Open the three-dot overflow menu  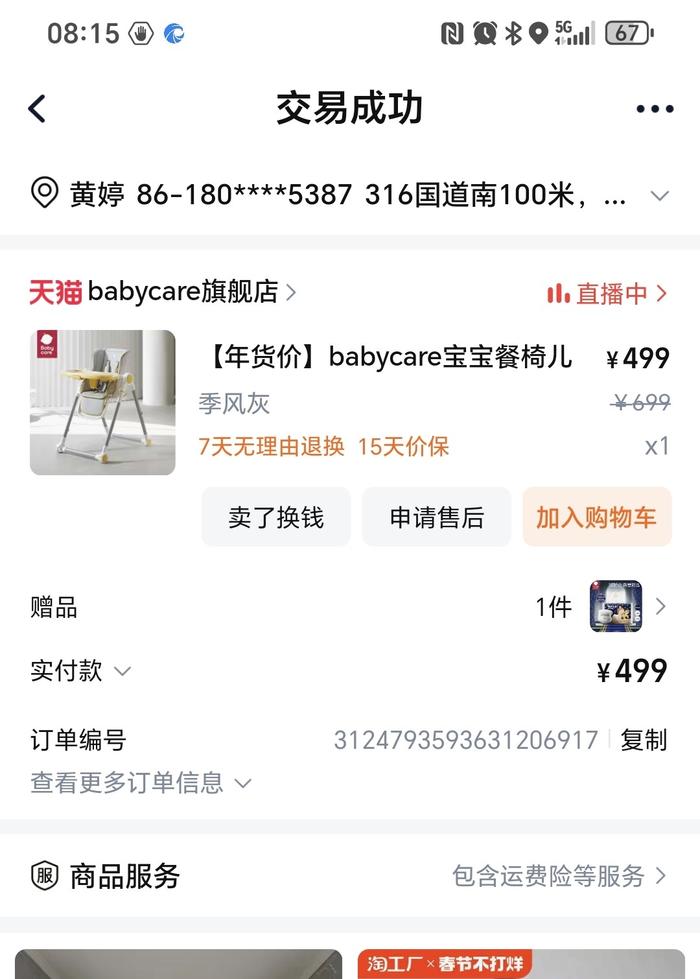point(654,109)
